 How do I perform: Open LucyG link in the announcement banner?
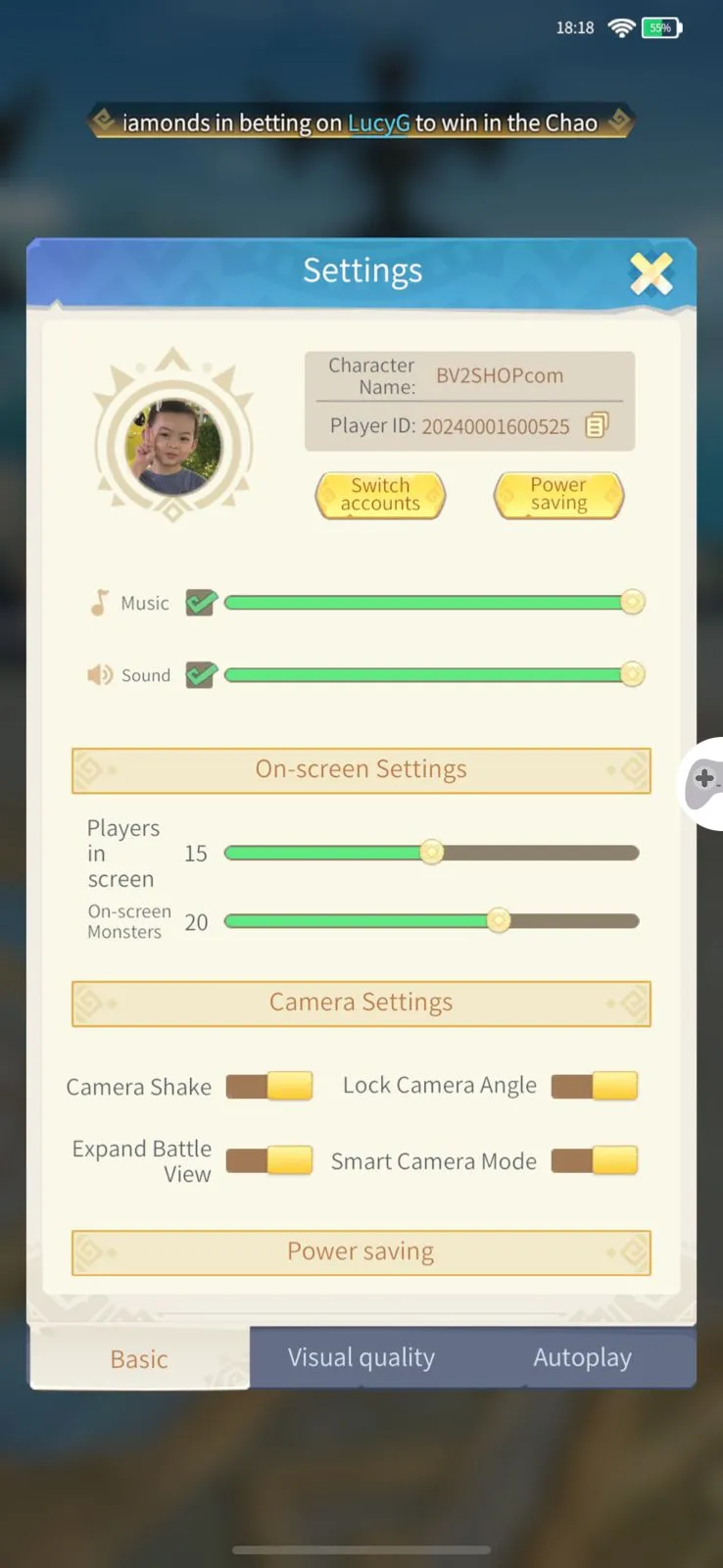pyautogui.click(x=378, y=123)
